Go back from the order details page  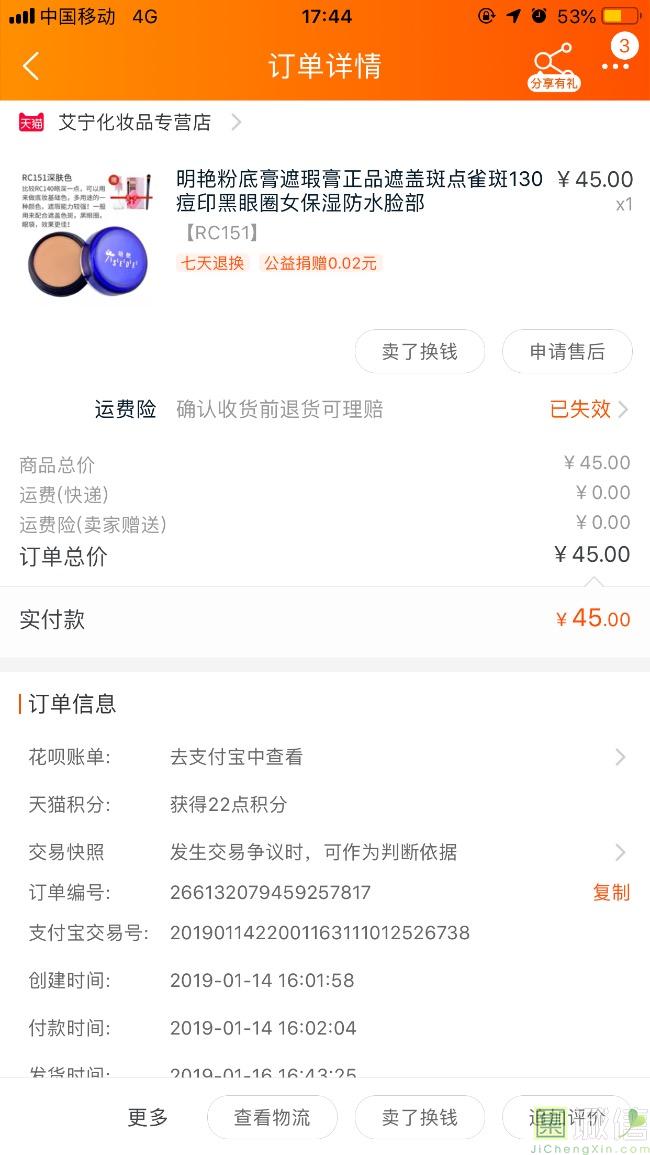coord(31,66)
